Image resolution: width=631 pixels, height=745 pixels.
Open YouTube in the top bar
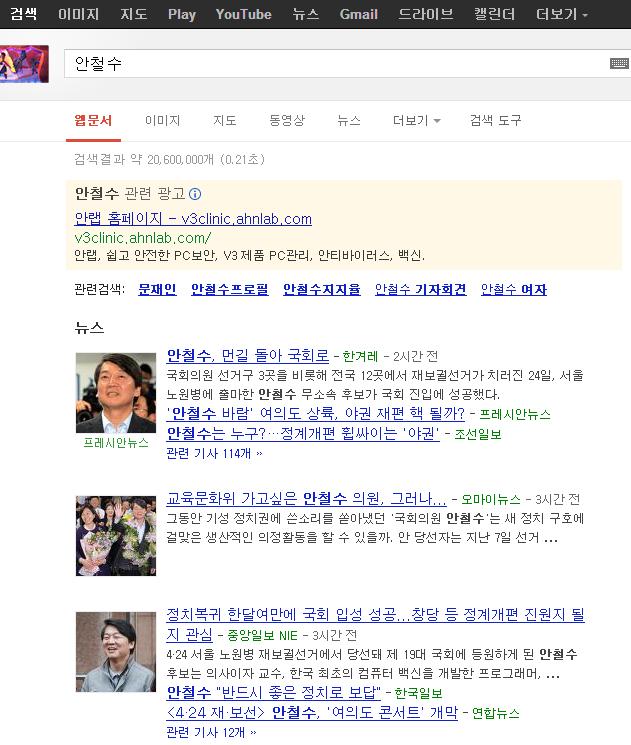click(x=243, y=14)
